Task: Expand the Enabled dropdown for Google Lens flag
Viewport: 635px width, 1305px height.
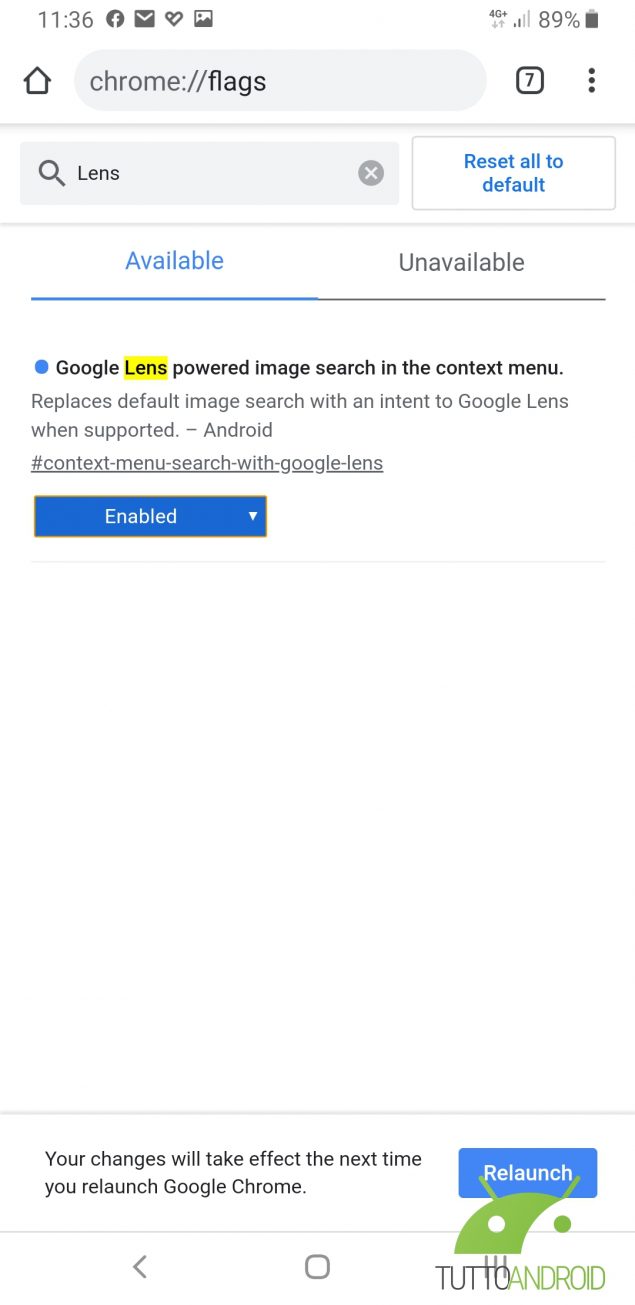Action: click(x=150, y=516)
